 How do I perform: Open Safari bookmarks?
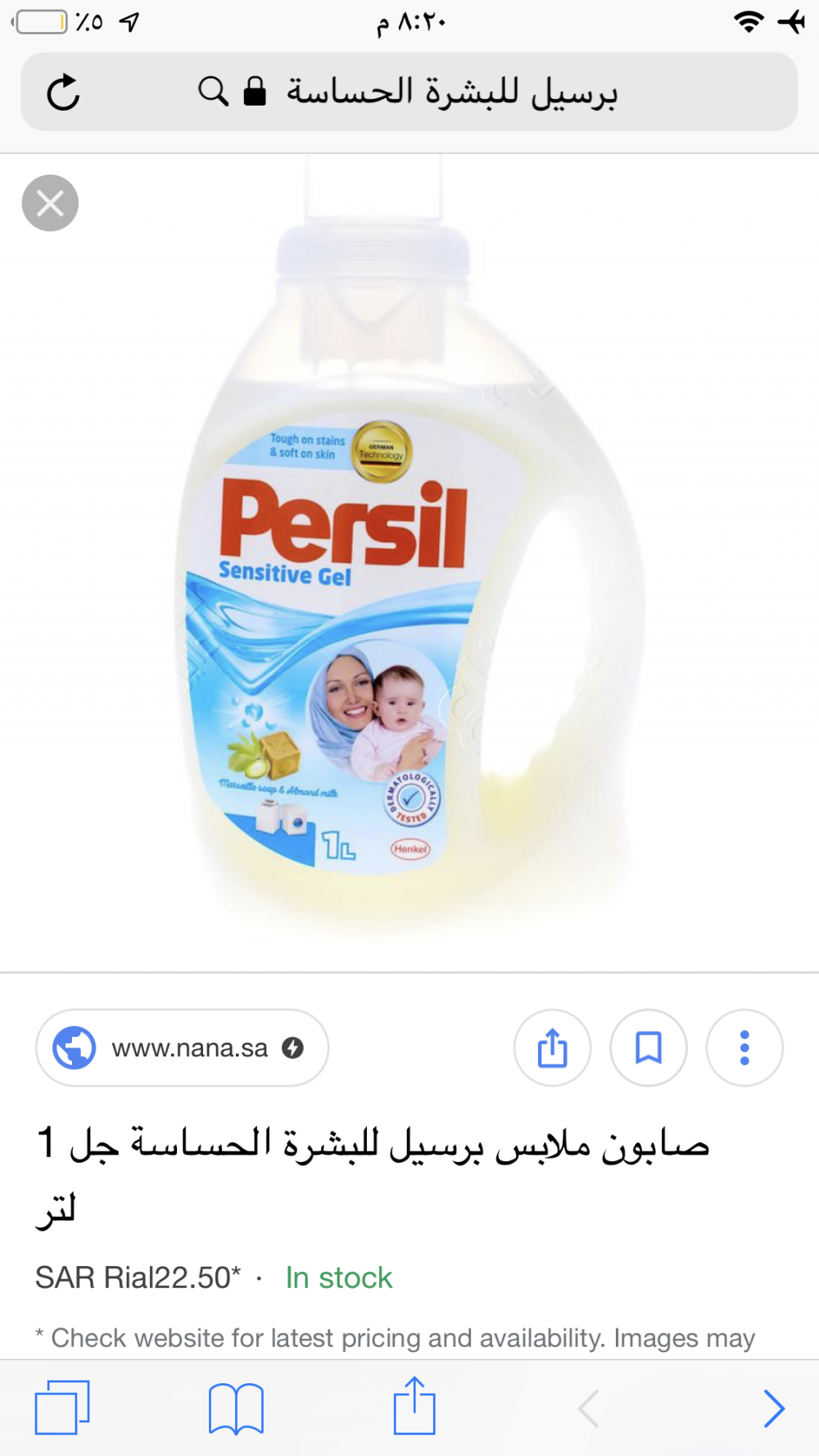pos(236,1408)
